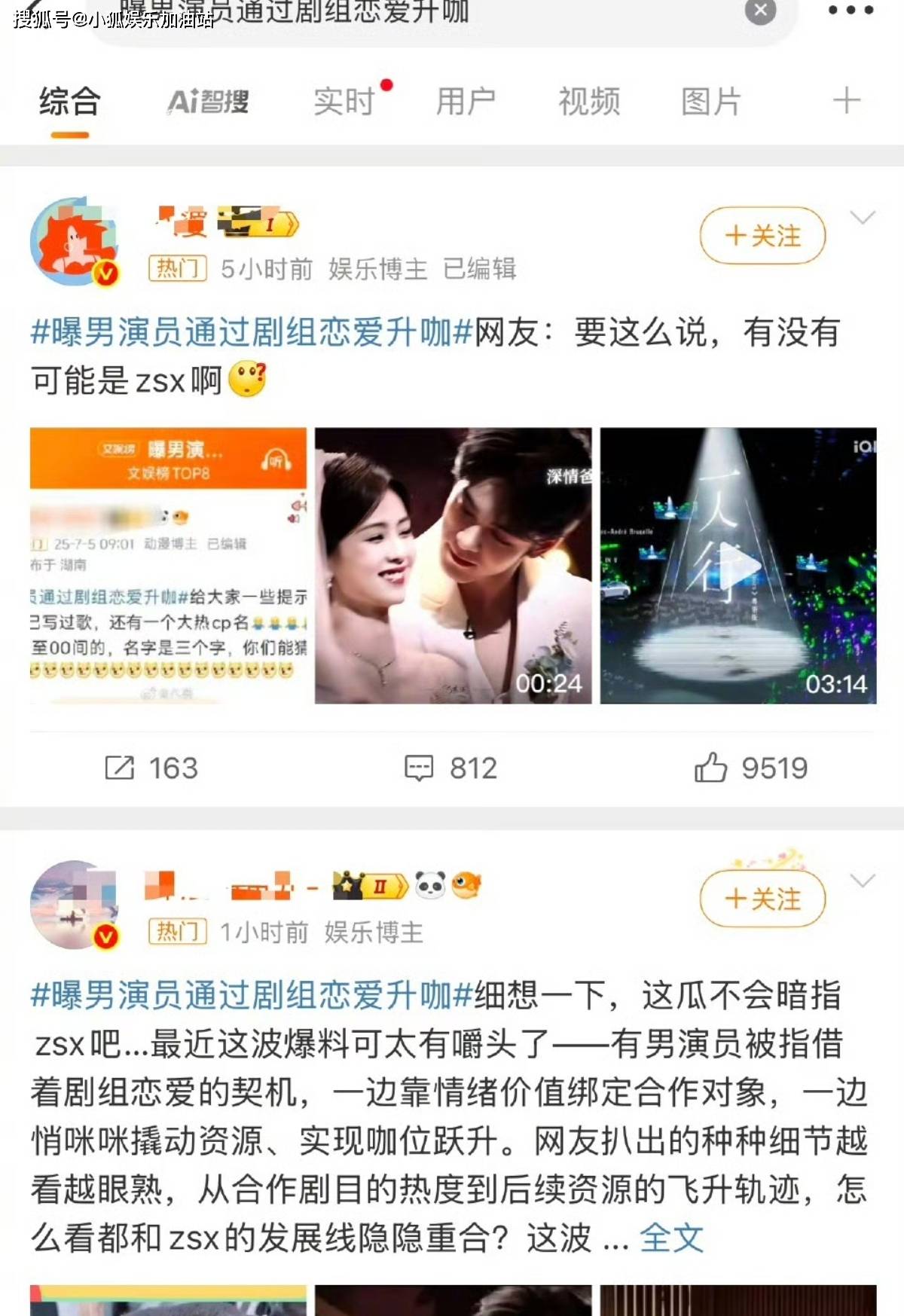Screen dimensions: 904x1316
Task: Open the #曝男演员通过剧组恋爱升咖# hashtag in first post
Action: coord(252,332)
